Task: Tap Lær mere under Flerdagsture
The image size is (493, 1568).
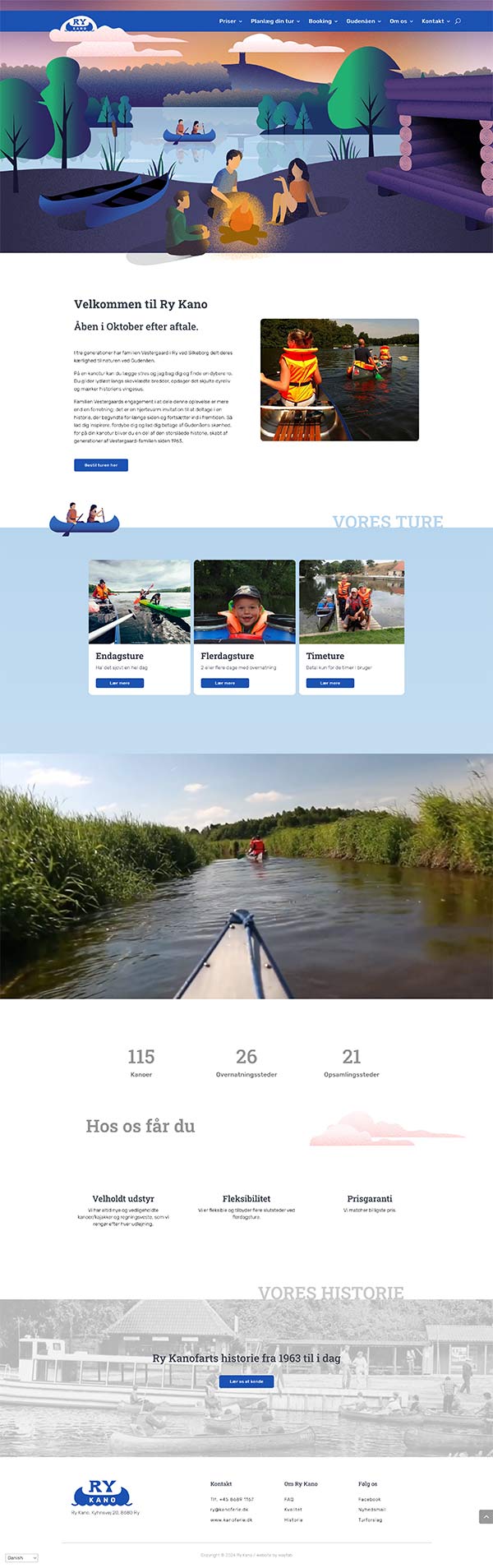Action: 225,683
